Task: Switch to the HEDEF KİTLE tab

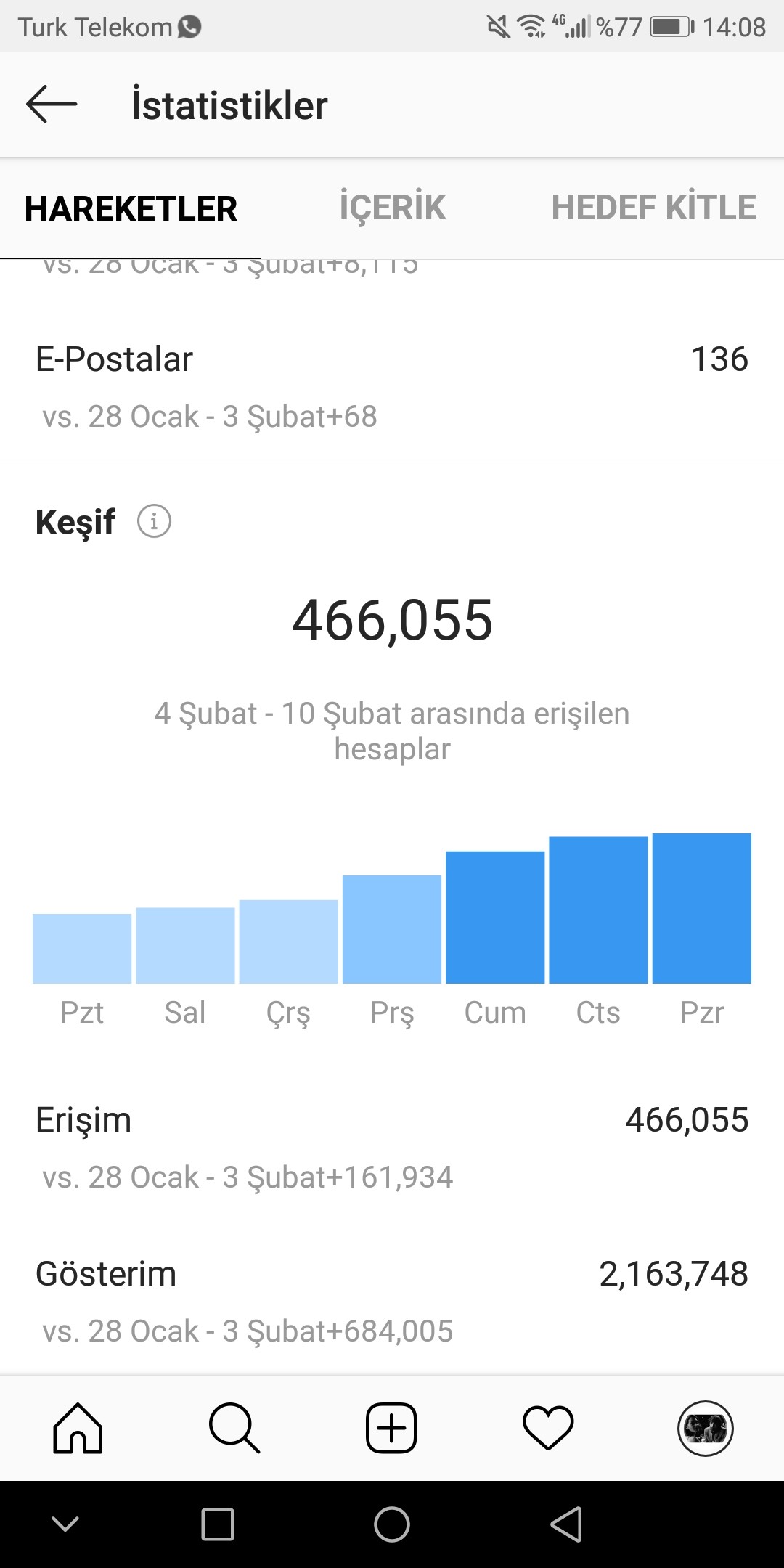Action: click(653, 208)
